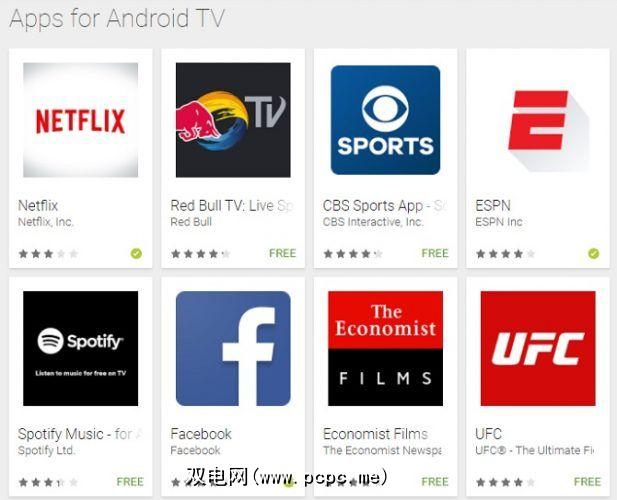View Spotify Music app details

(80, 349)
